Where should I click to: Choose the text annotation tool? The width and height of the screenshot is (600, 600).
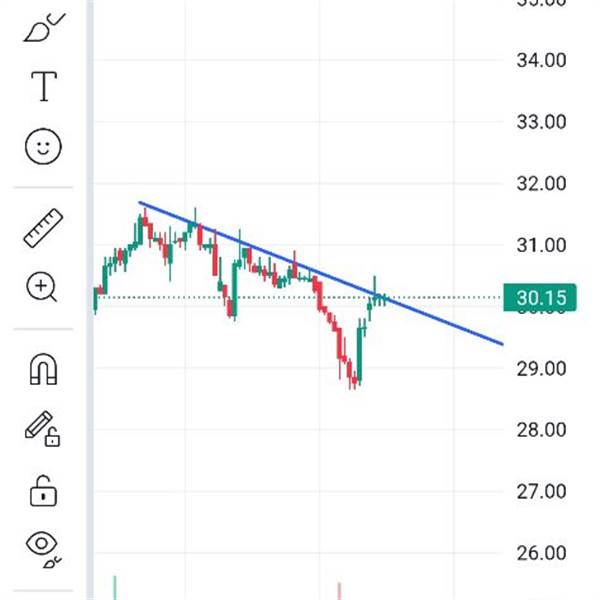44,88
